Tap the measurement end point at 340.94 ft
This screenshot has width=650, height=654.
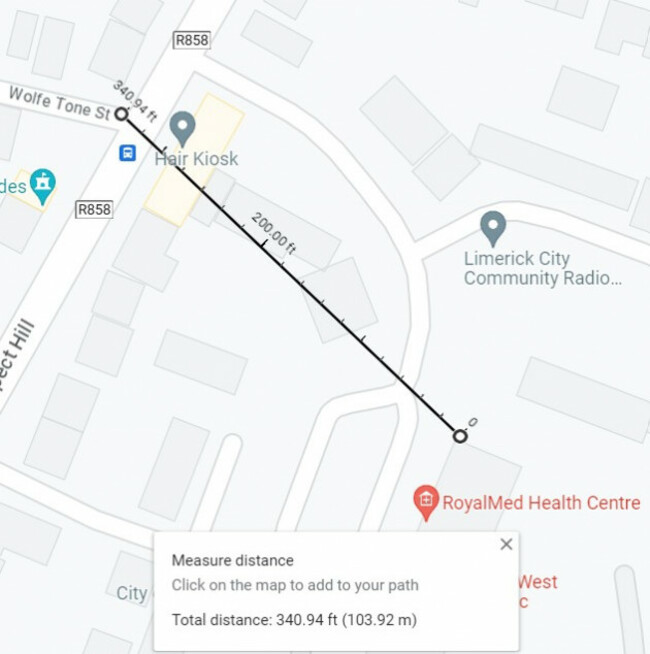tap(121, 114)
